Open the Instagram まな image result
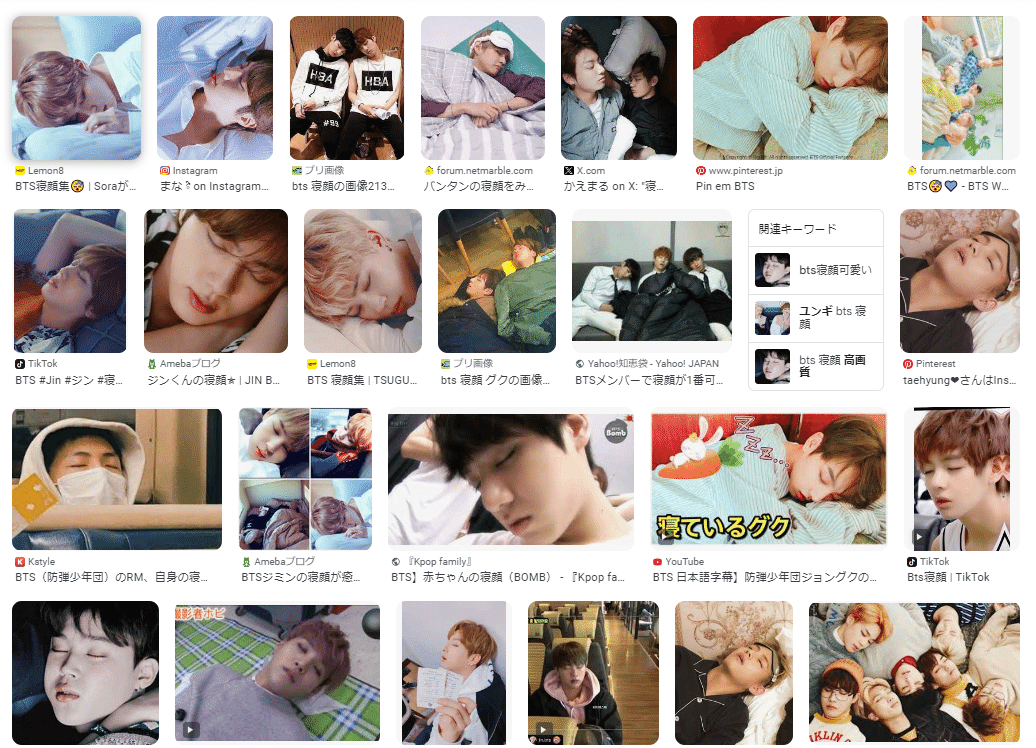The width and height of the screenshot is (1036, 748). pyautogui.click(x=215, y=88)
